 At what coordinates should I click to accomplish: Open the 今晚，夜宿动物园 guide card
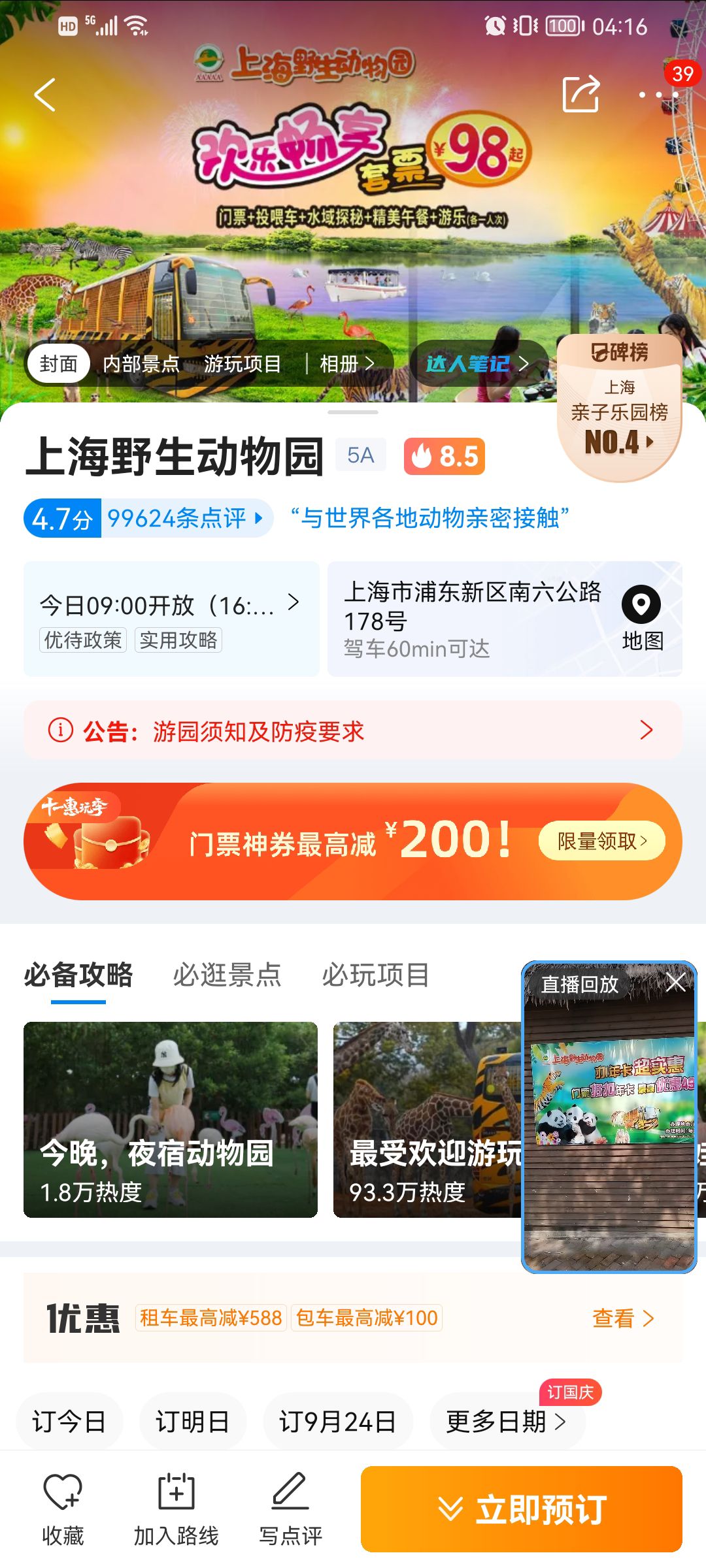[171, 1119]
